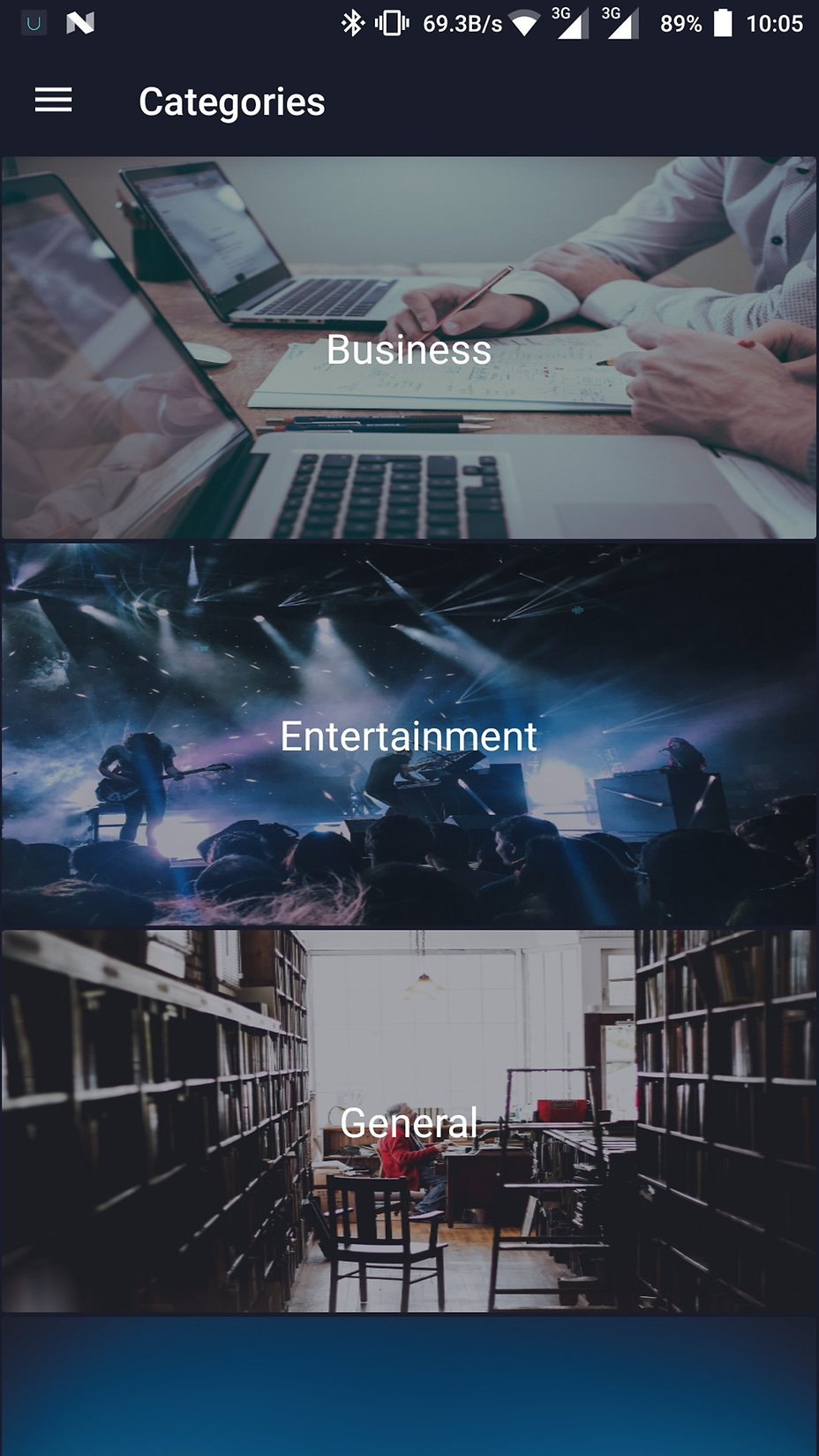
Task: Browse the General category
Action: [409, 1120]
